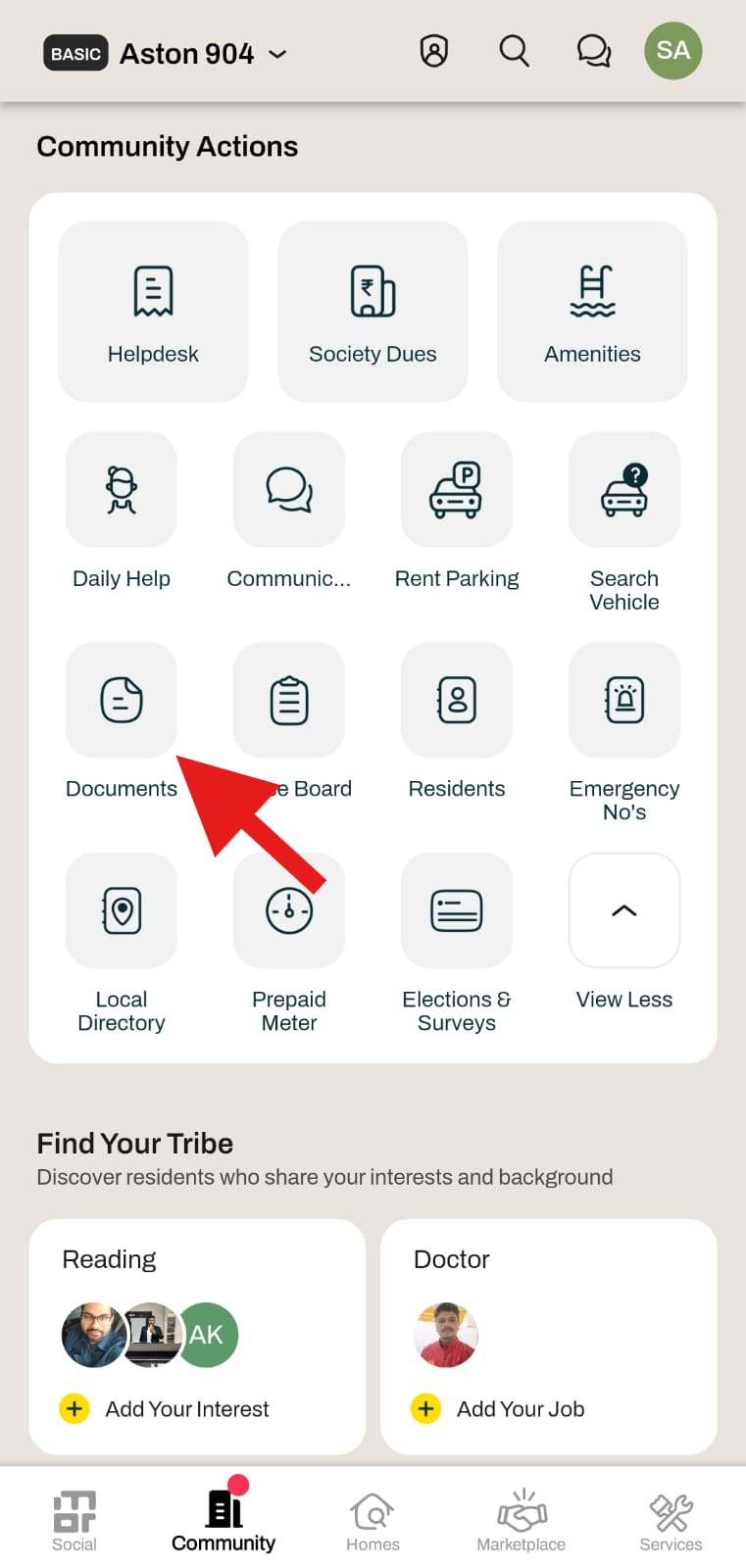The image size is (746, 1568).
Task: Open the Helpdesk tile
Action: click(x=153, y=311)
